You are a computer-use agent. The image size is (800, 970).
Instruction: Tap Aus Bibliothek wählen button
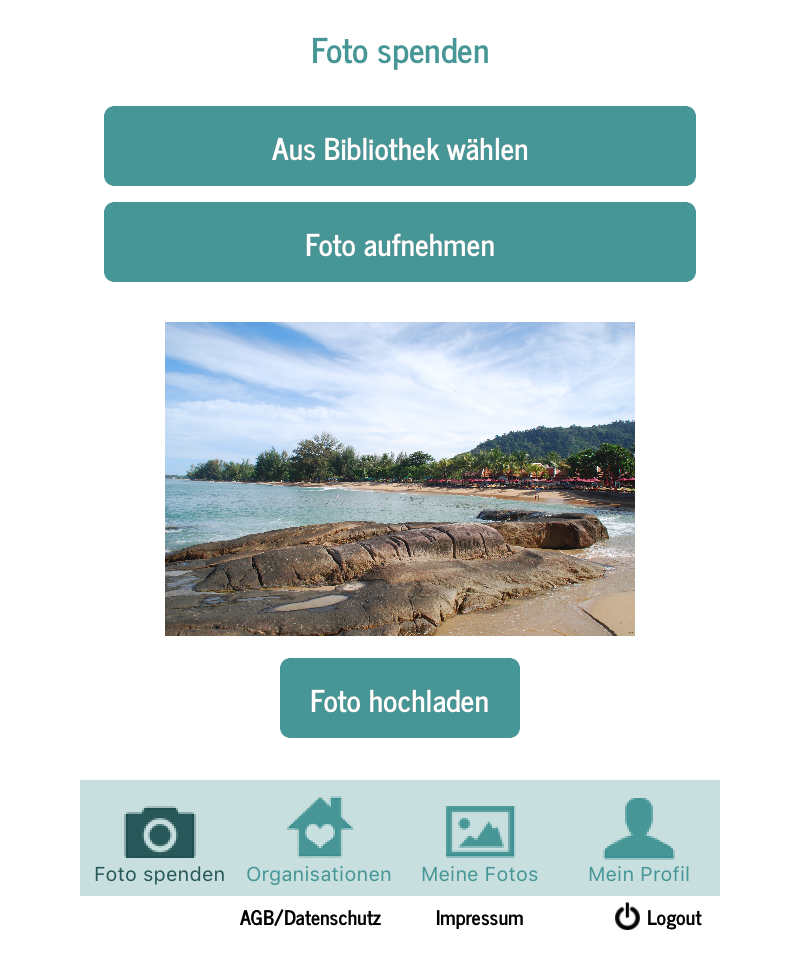(x=400, y=146)
